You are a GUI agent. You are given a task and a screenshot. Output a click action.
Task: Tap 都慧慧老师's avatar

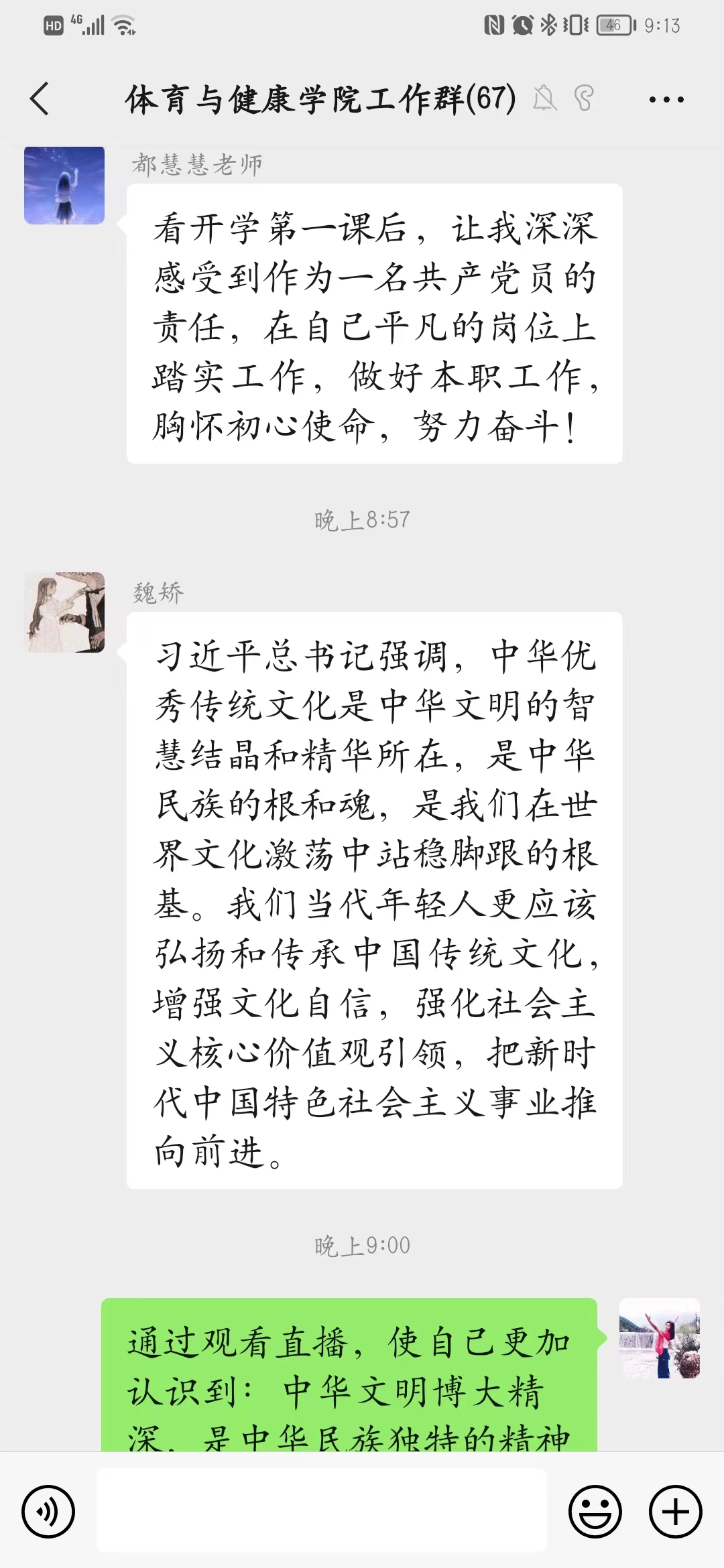point(64,185)
